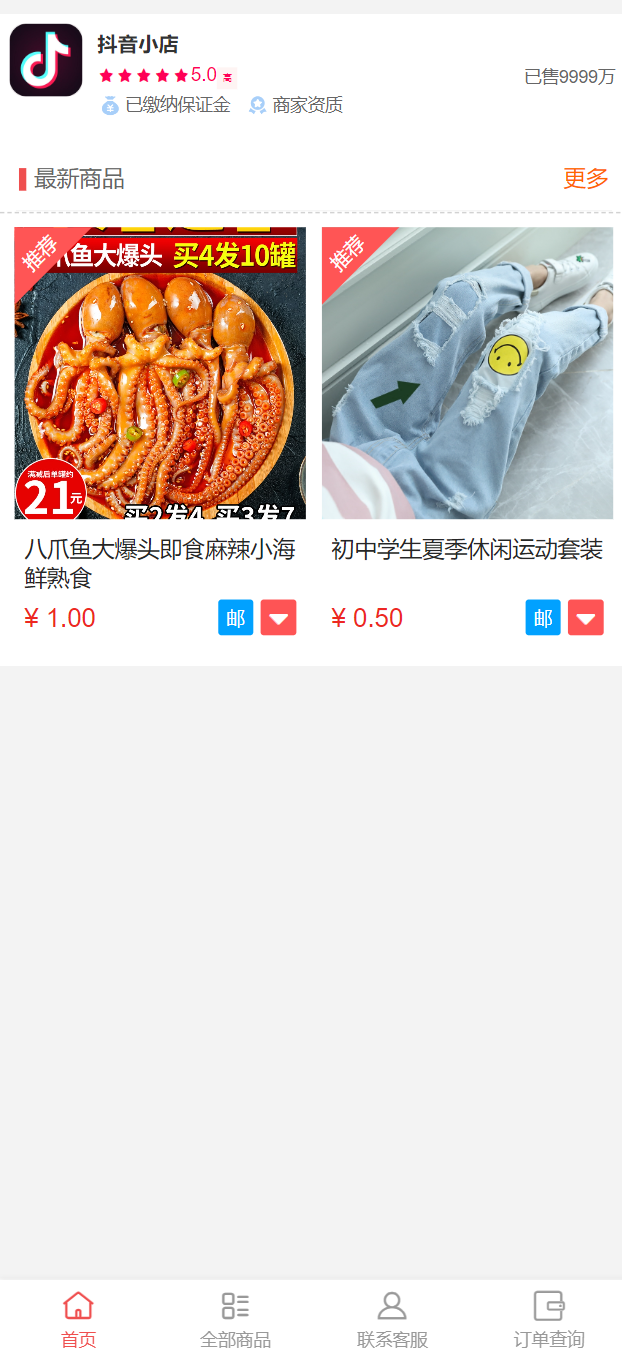Screen dimensions: 622x1358
Task: View 商家资质 merchant qualifications
Action: [296, 105]
